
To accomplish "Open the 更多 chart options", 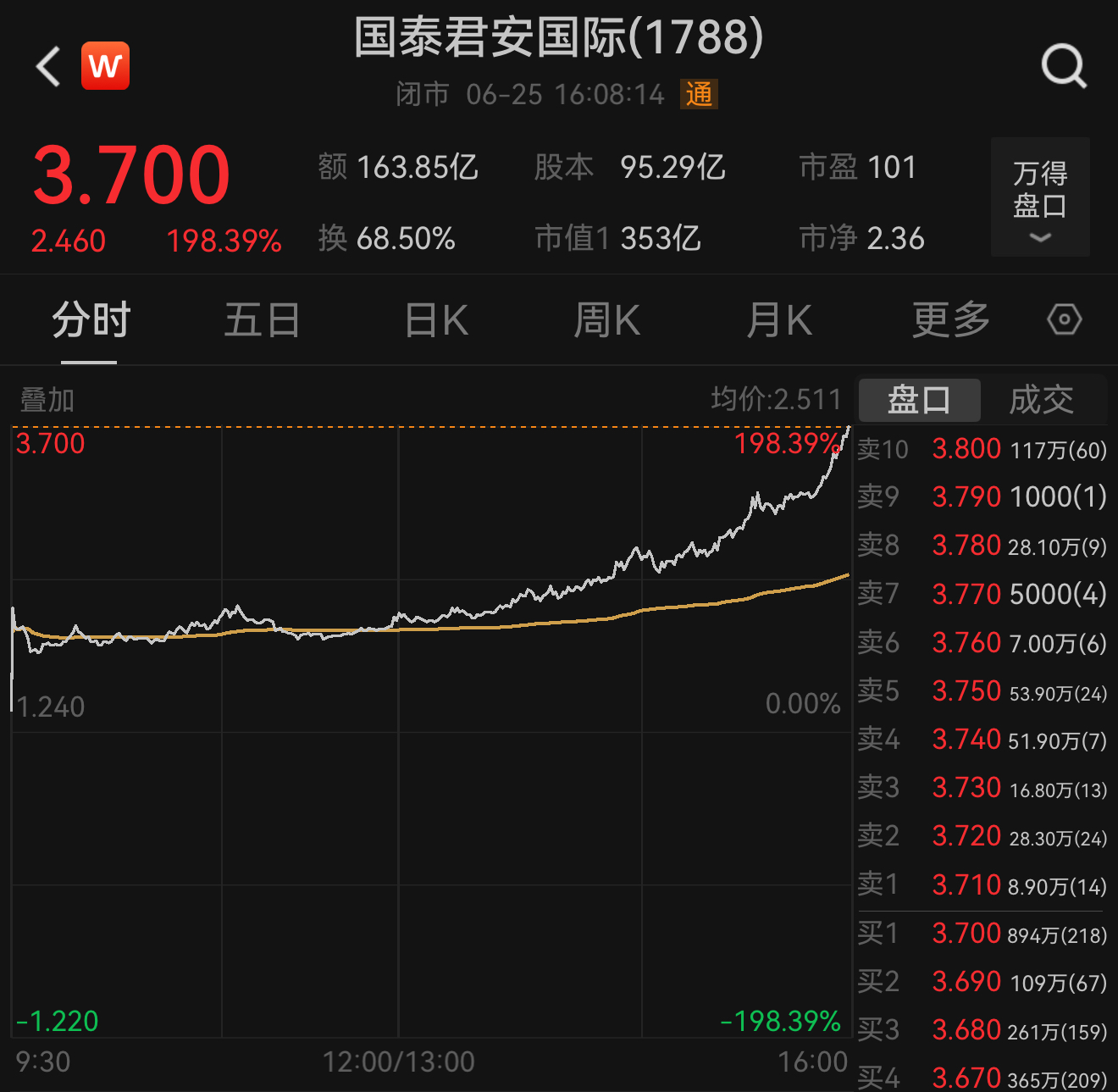I will (950, 320).
